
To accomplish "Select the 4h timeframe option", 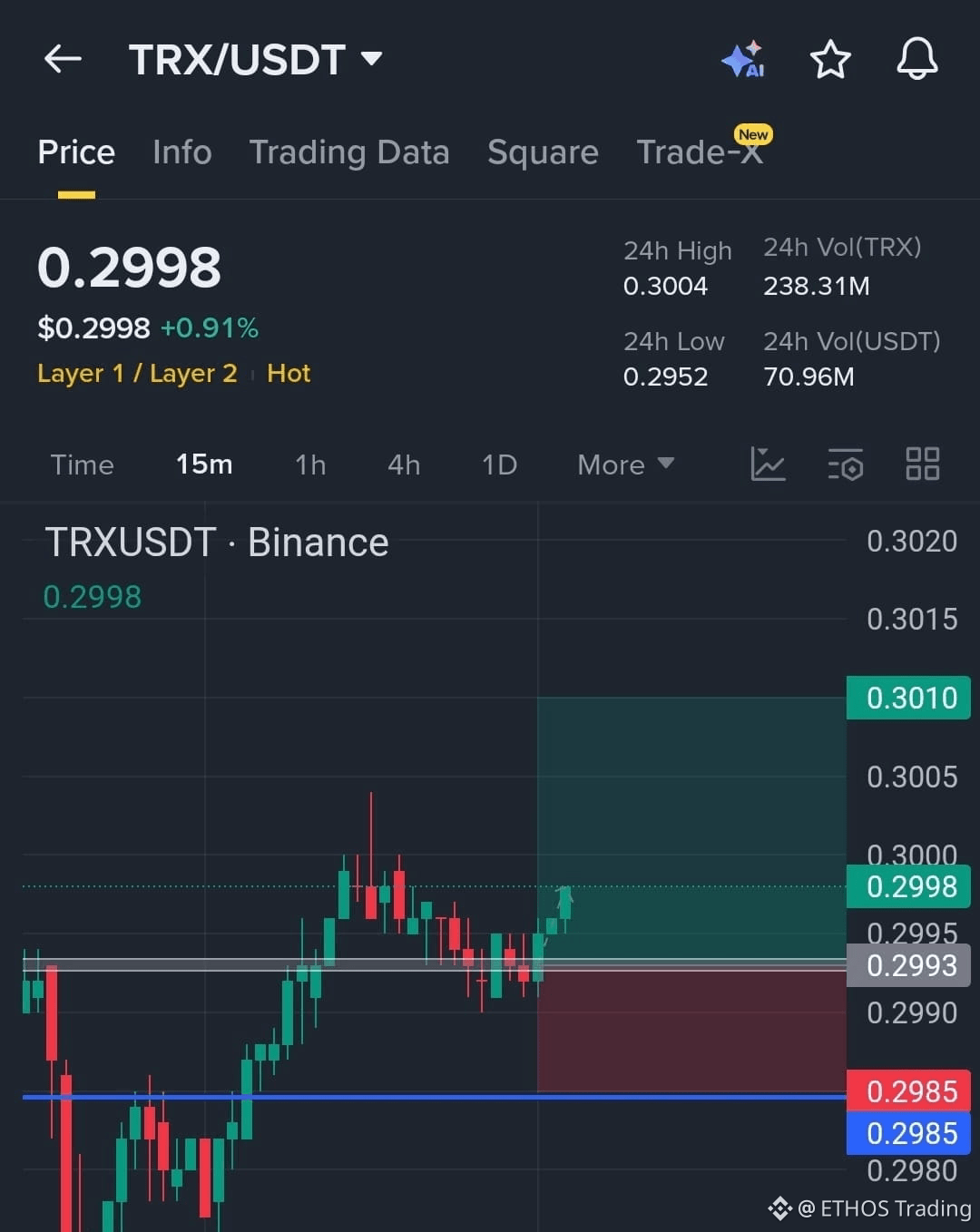I will coord(404,464).
